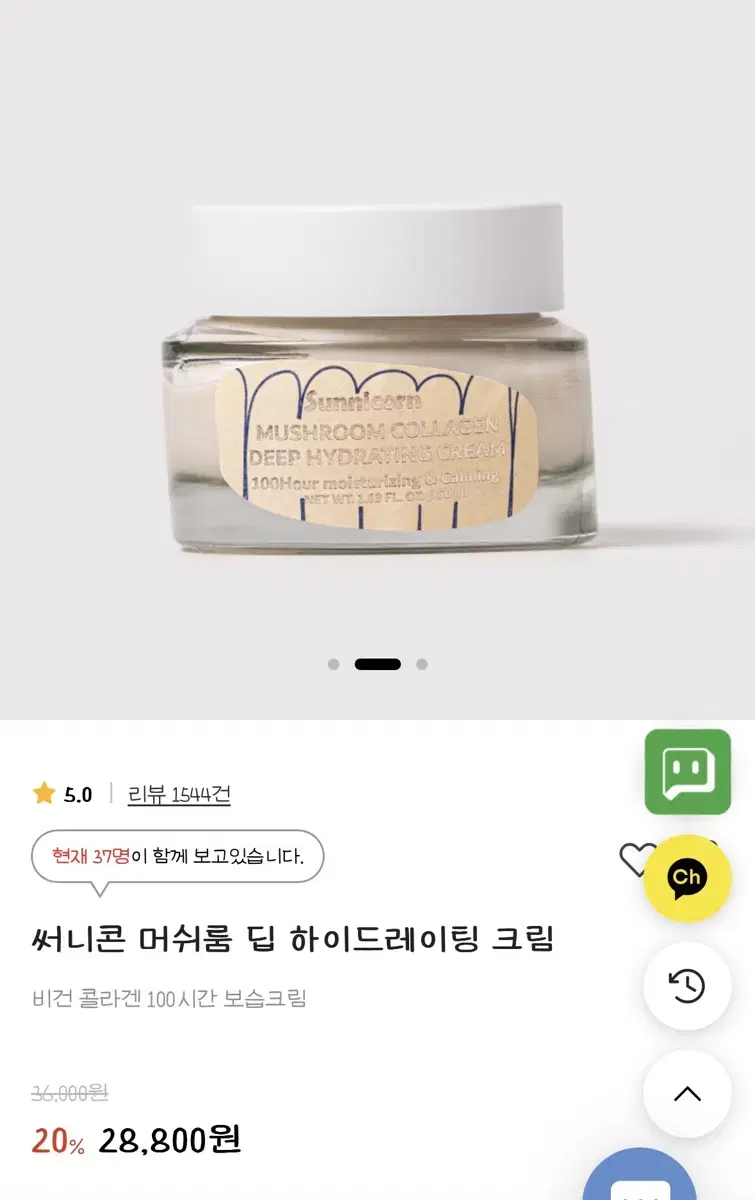This screenshot has width=755, height=1200.
Task: Activate the first carousel dot
Action: [332, 662]
